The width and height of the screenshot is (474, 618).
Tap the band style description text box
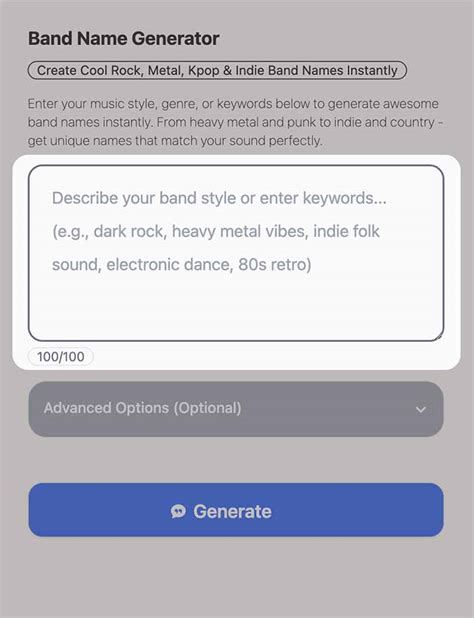coord(236,253)
